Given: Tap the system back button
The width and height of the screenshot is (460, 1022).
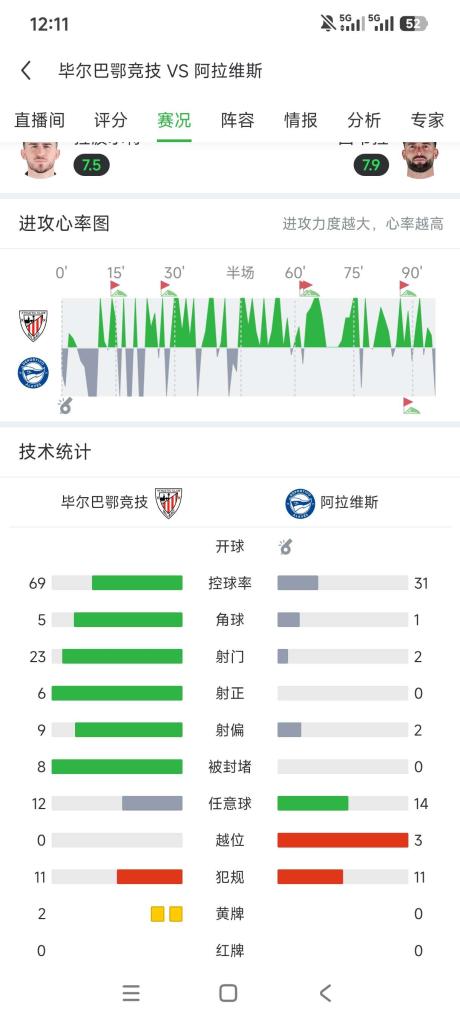Looking at the screenshot, I should click(x=326, y=993).
